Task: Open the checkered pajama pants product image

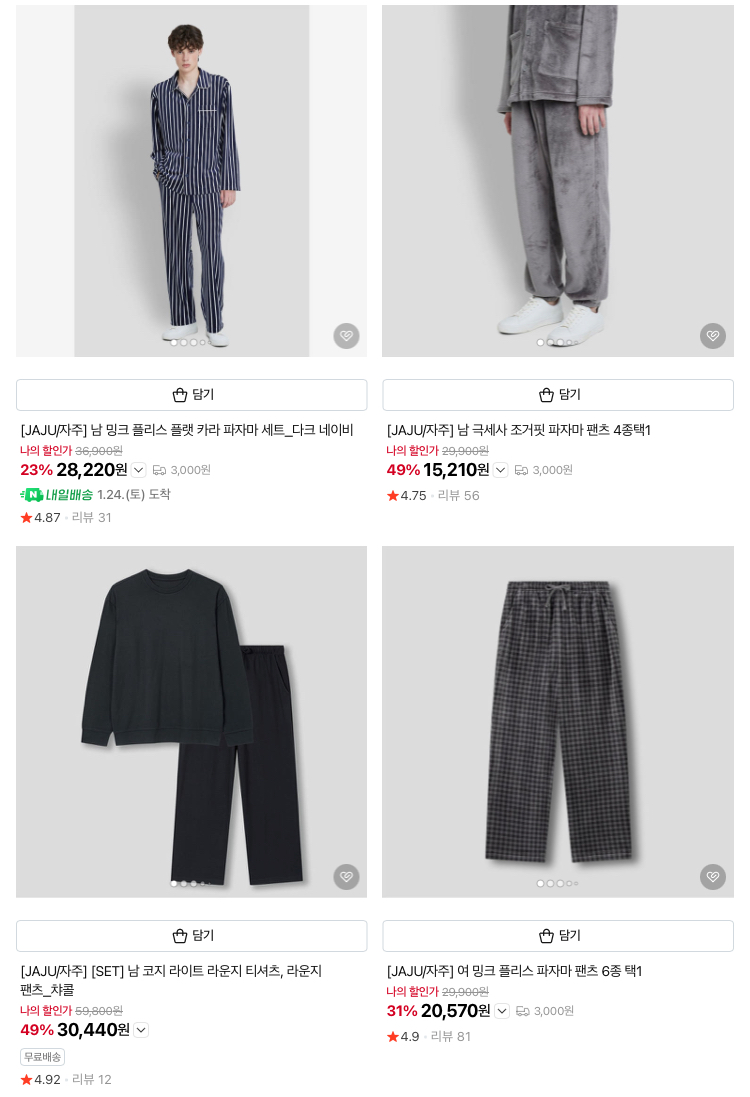Action: [558, 720]
